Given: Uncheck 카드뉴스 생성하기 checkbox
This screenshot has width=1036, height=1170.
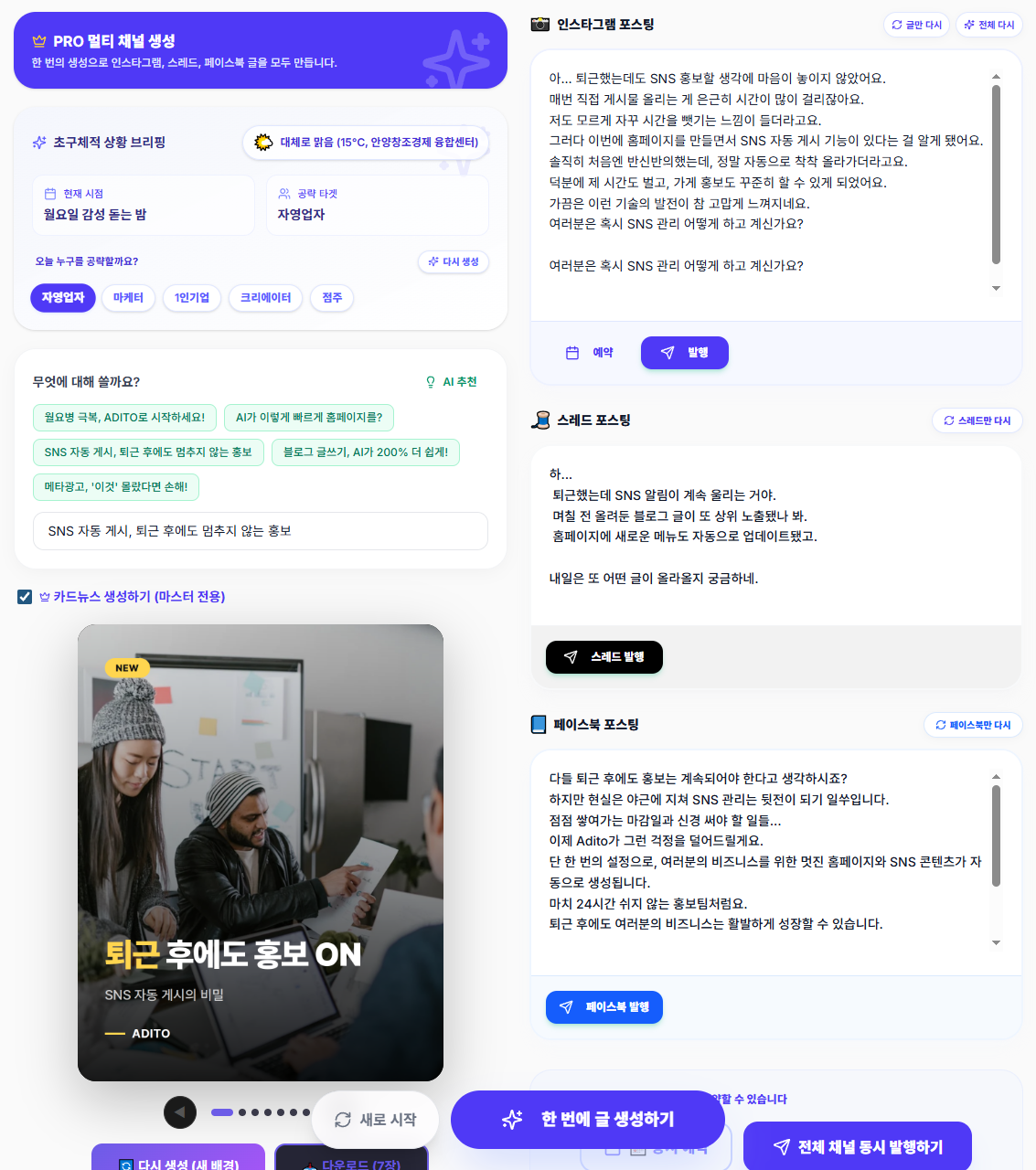Looking at the screenshot, I should (25, 597).
